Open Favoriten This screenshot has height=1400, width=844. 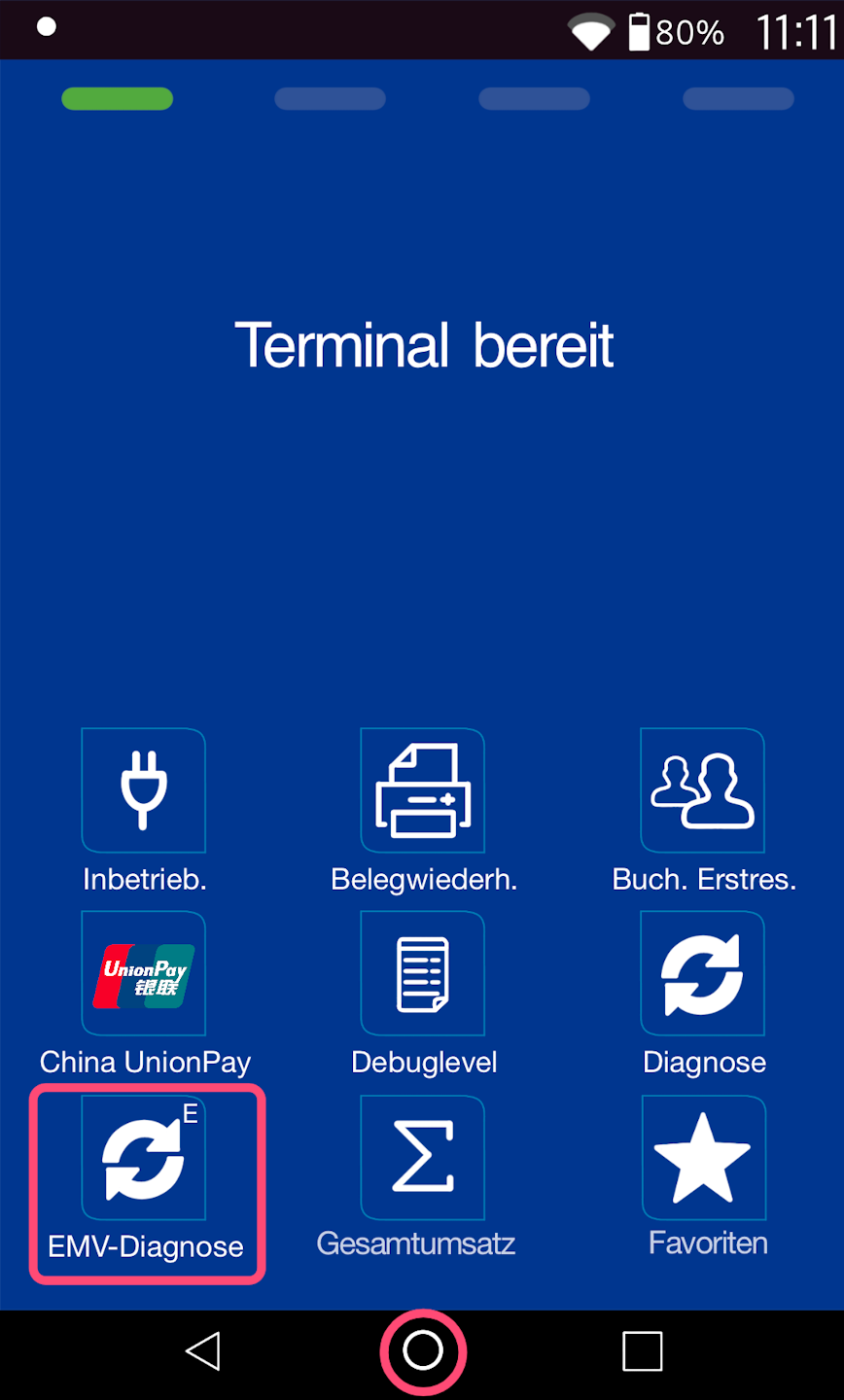pos(702,1159)
